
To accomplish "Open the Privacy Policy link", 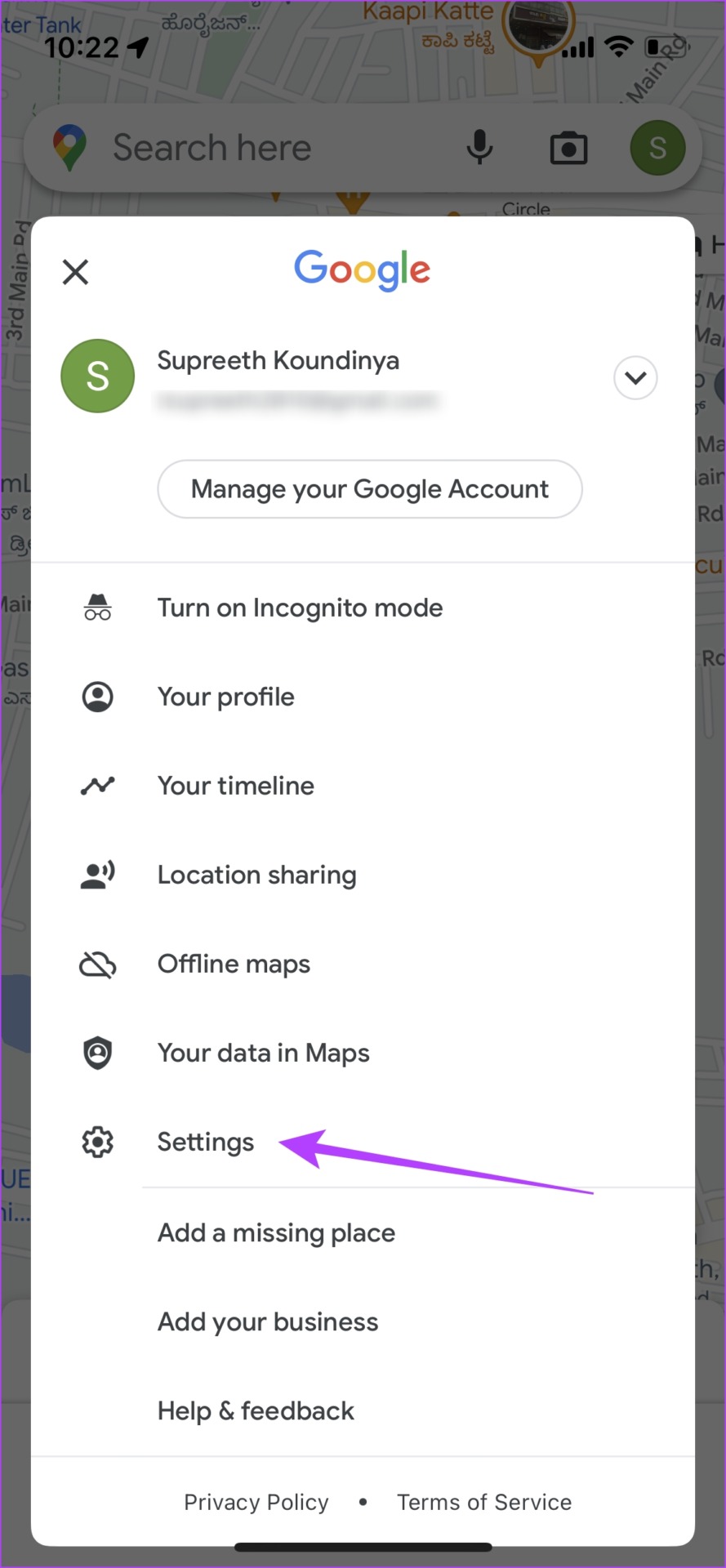I will click(x=256, y=1503).
